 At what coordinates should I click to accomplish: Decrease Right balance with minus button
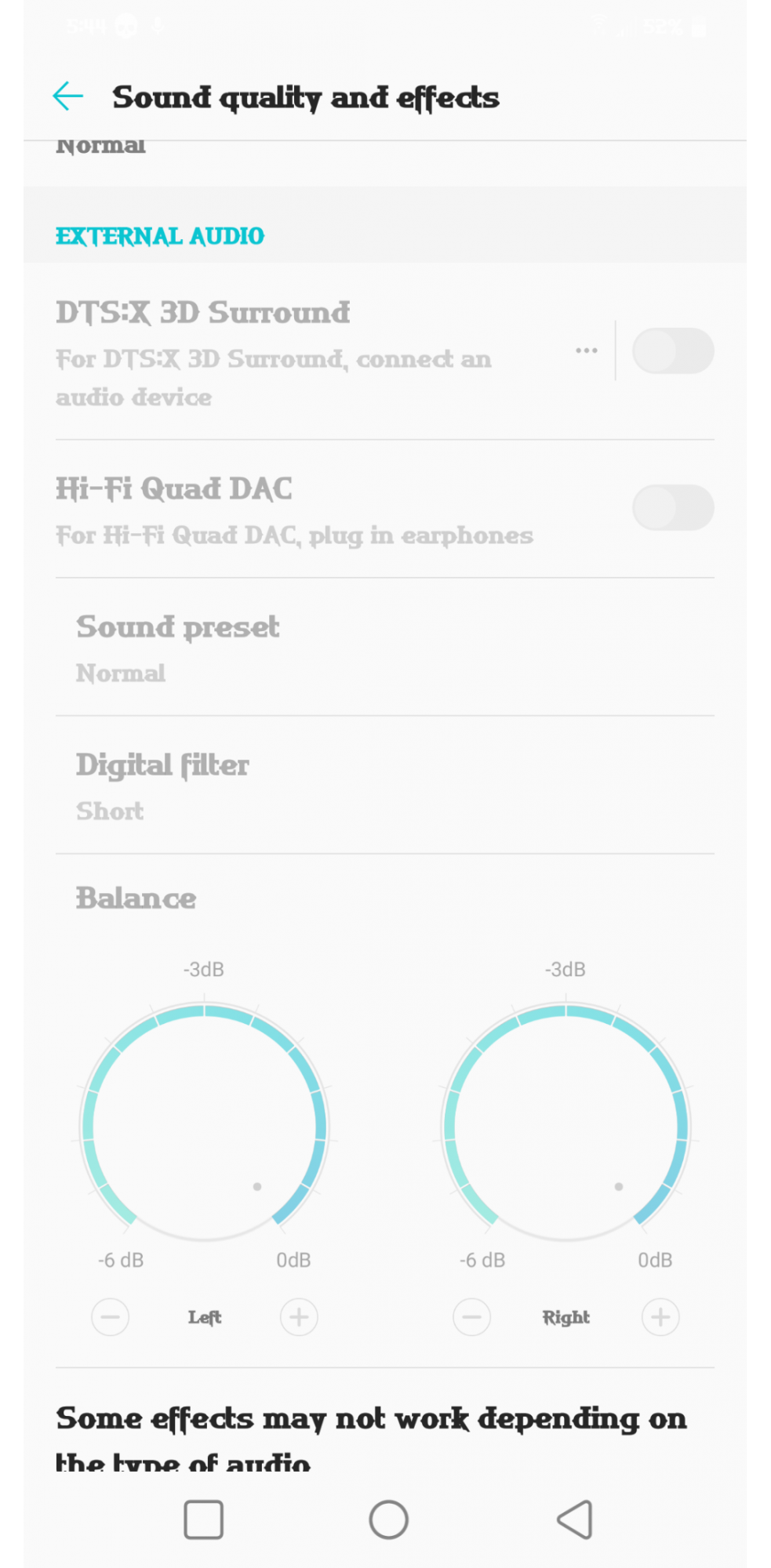[472, 1317]
